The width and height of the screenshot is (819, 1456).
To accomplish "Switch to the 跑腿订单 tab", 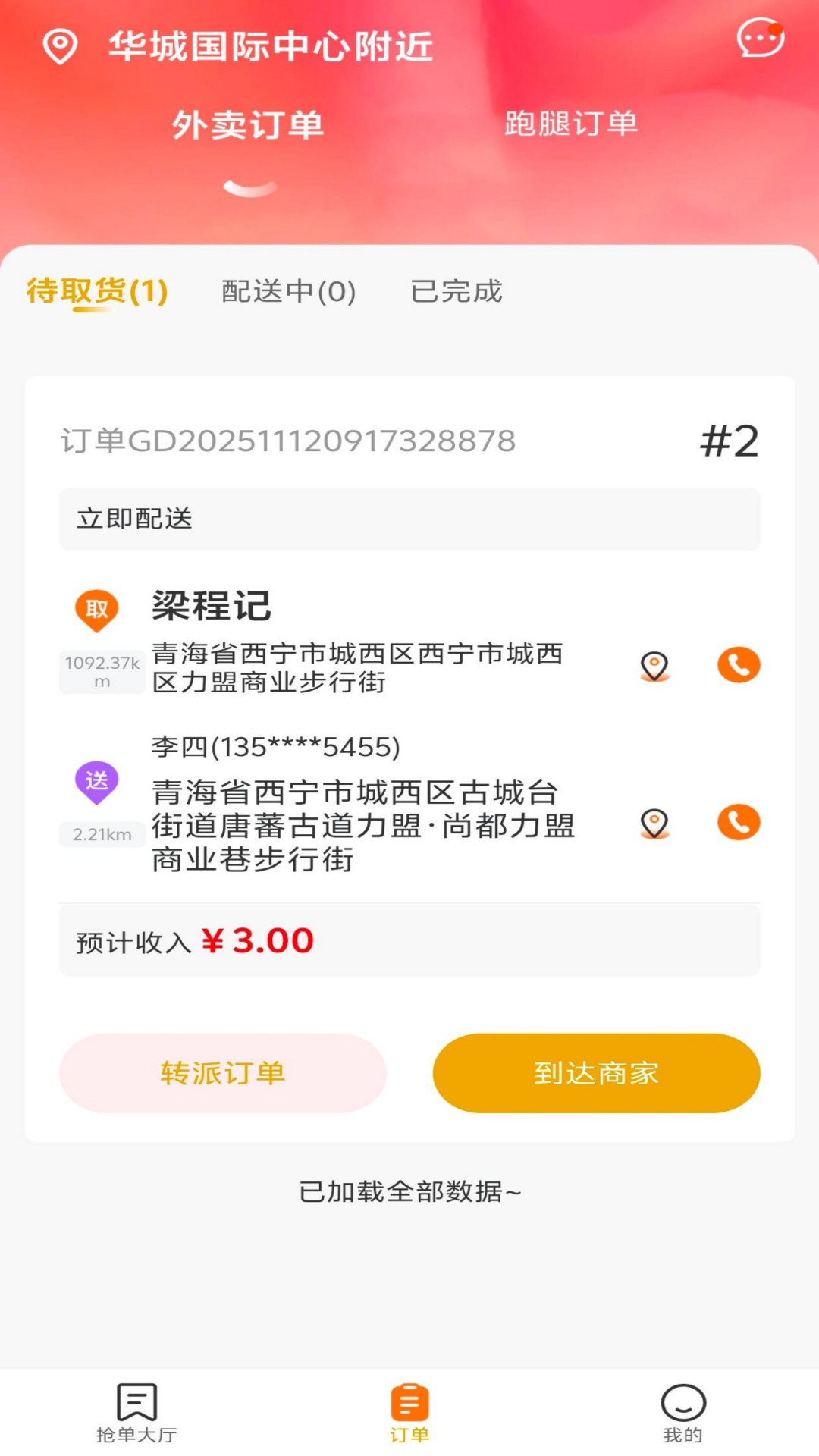I will tap(571, 123).
